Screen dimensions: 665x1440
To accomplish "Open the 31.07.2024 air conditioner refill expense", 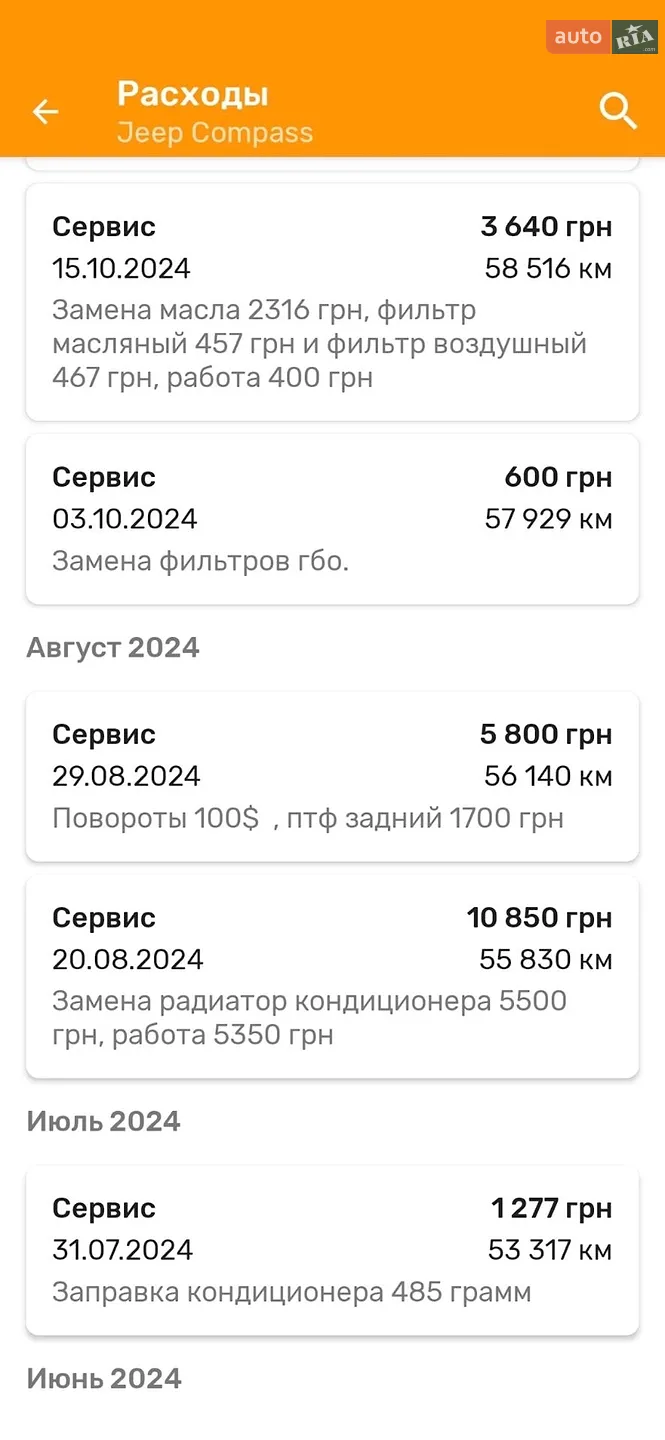I will pos(332,1250).
